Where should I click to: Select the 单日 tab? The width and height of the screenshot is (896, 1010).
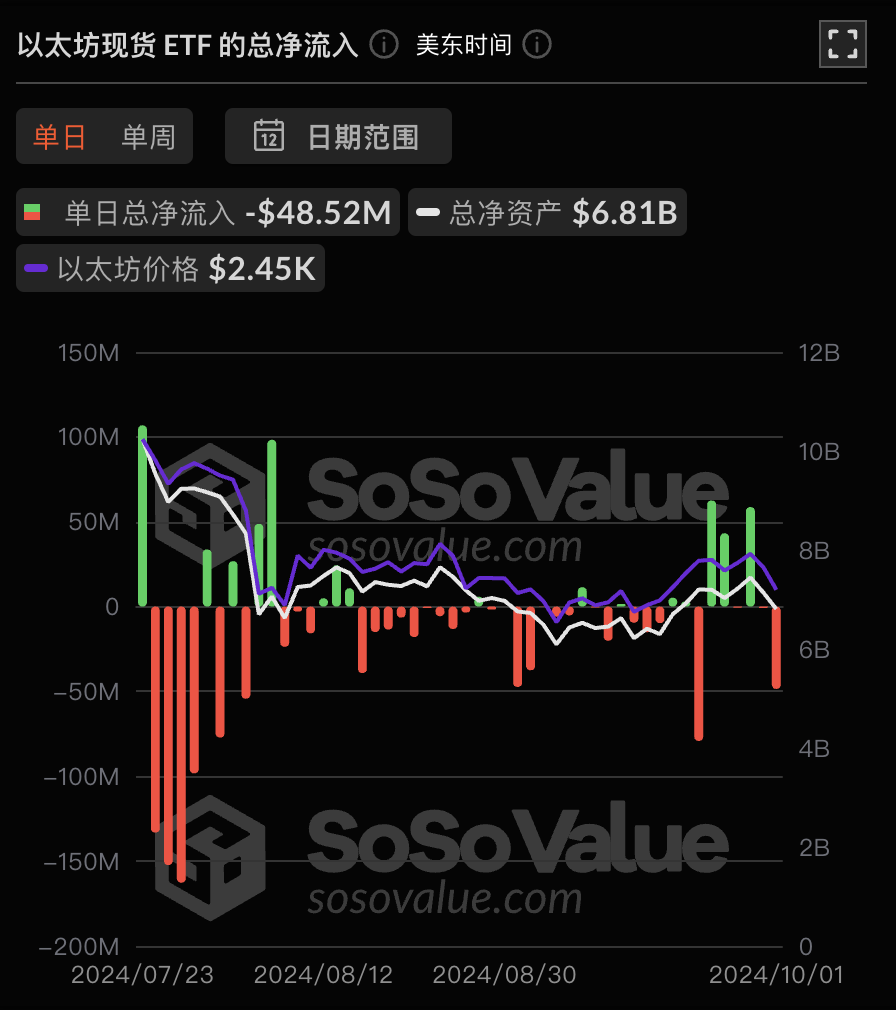(60, 137)
